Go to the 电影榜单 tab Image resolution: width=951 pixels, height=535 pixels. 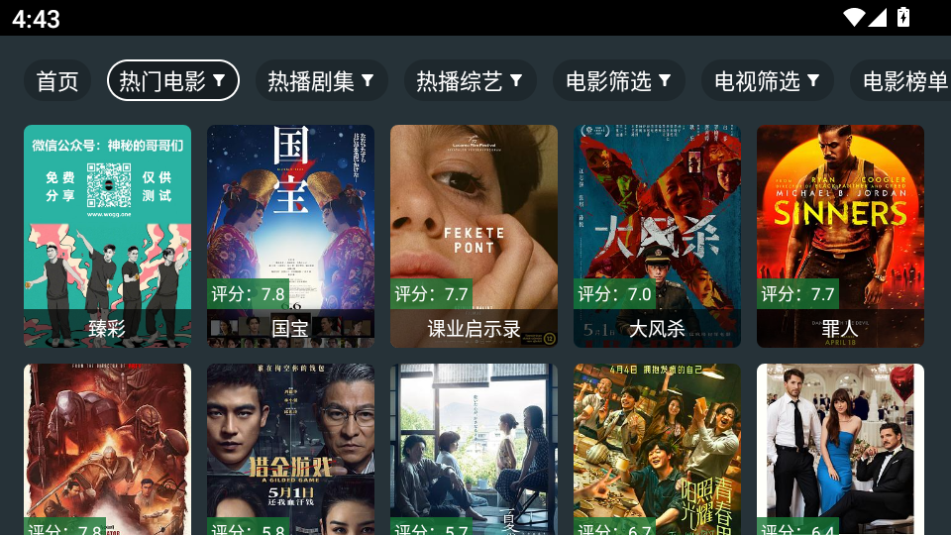pyautogui.click(x=903, y=81)
